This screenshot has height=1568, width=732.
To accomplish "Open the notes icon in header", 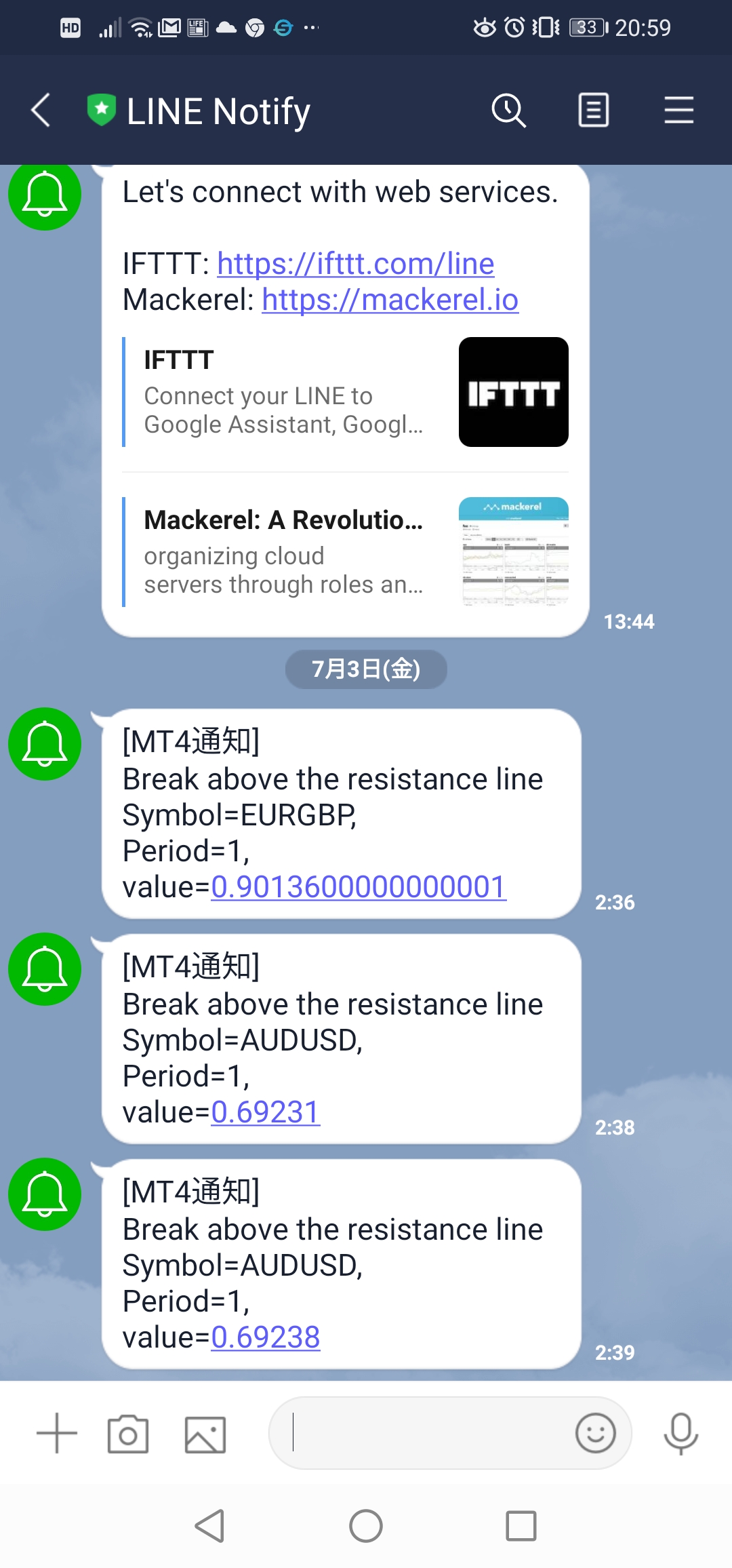I will 593,111.
